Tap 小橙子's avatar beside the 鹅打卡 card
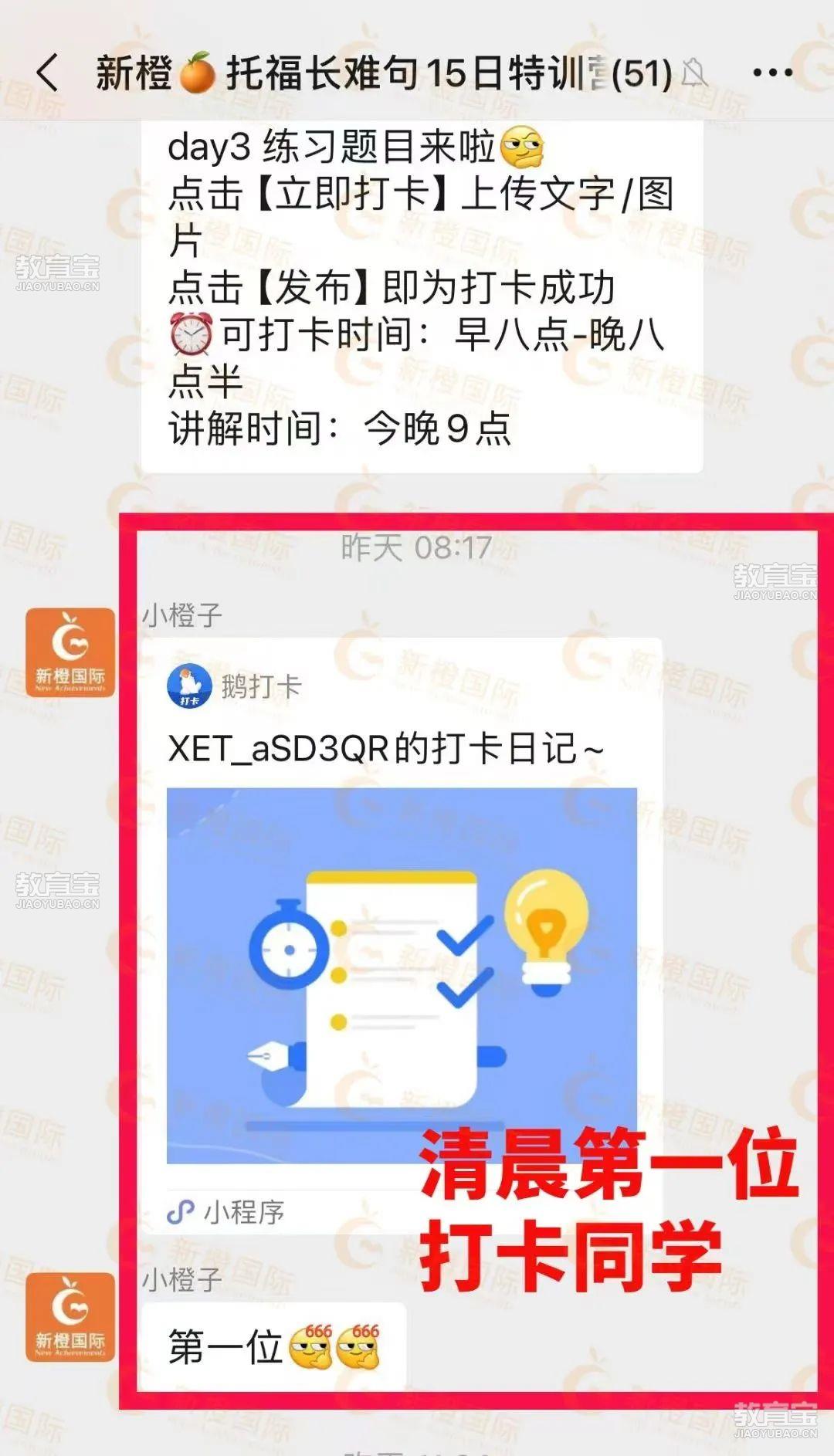Image resolution: width=834 pixels, height=1456 pixels. pyautogui.click(x=70, y=652)
